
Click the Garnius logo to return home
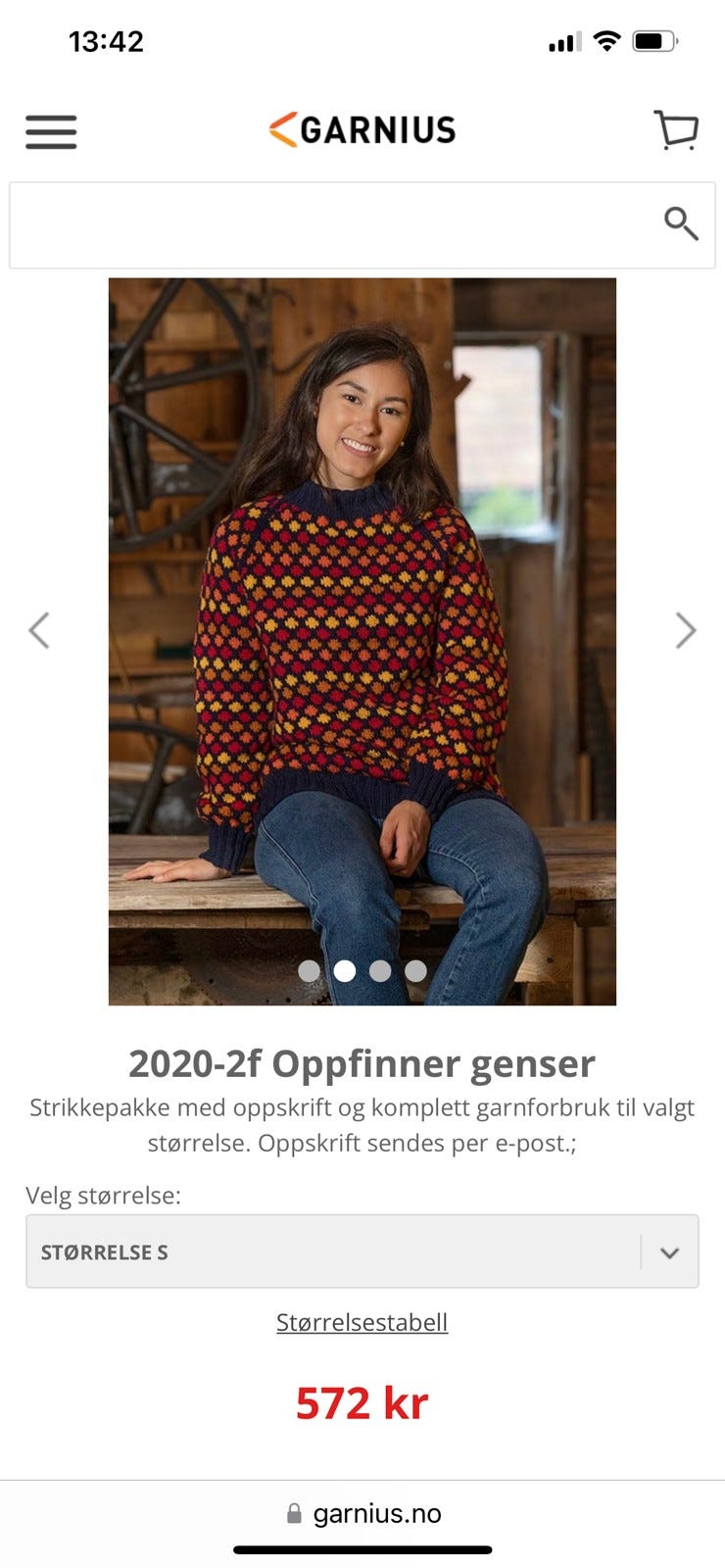pos(361,128)
